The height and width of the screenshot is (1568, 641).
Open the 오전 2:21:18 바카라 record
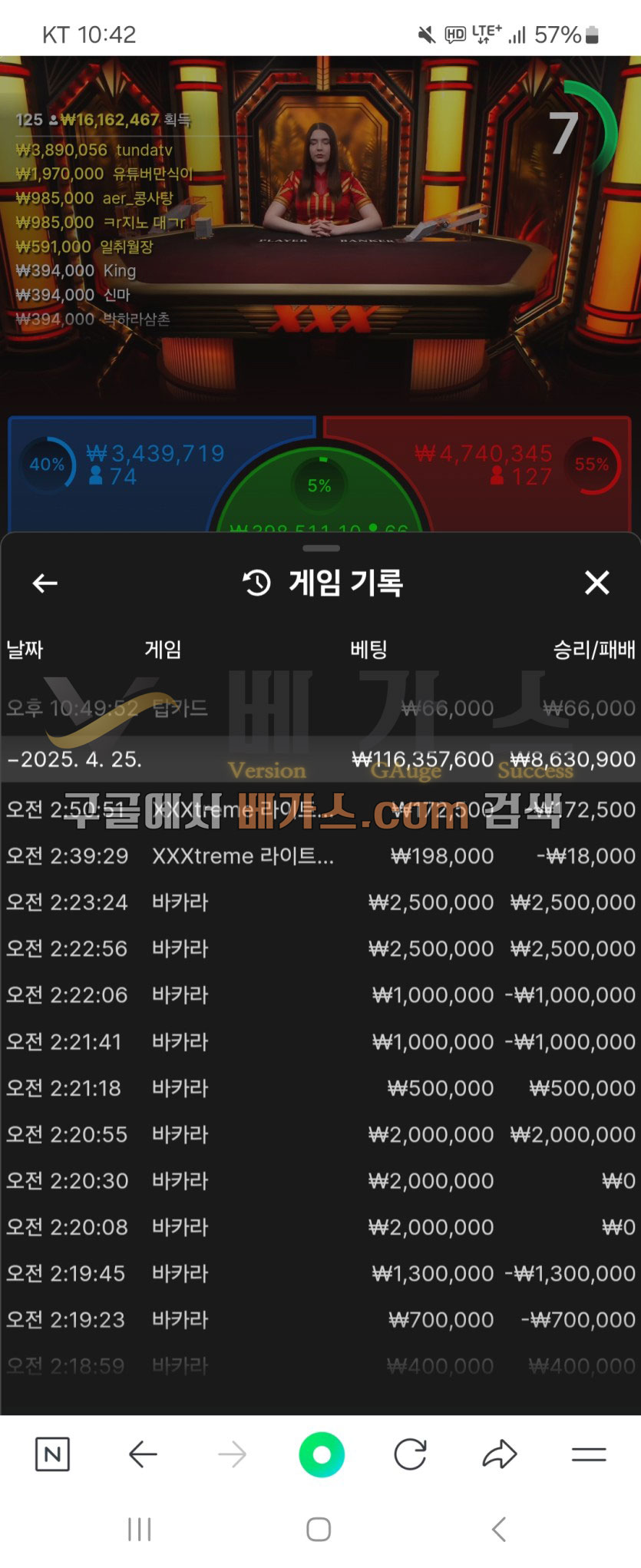point(320,1088)
